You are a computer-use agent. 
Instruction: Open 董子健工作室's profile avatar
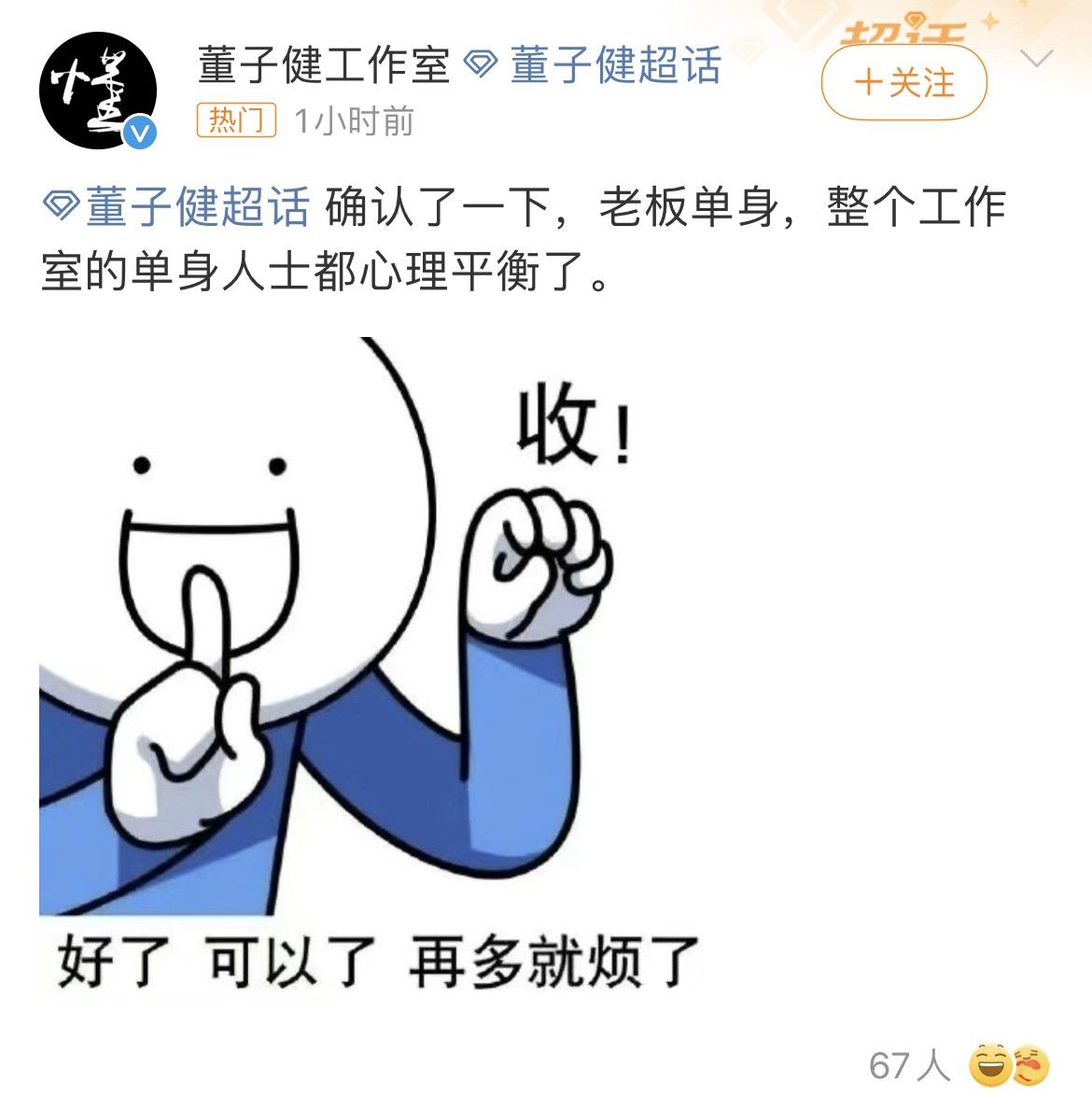click(x=97, y=91)
